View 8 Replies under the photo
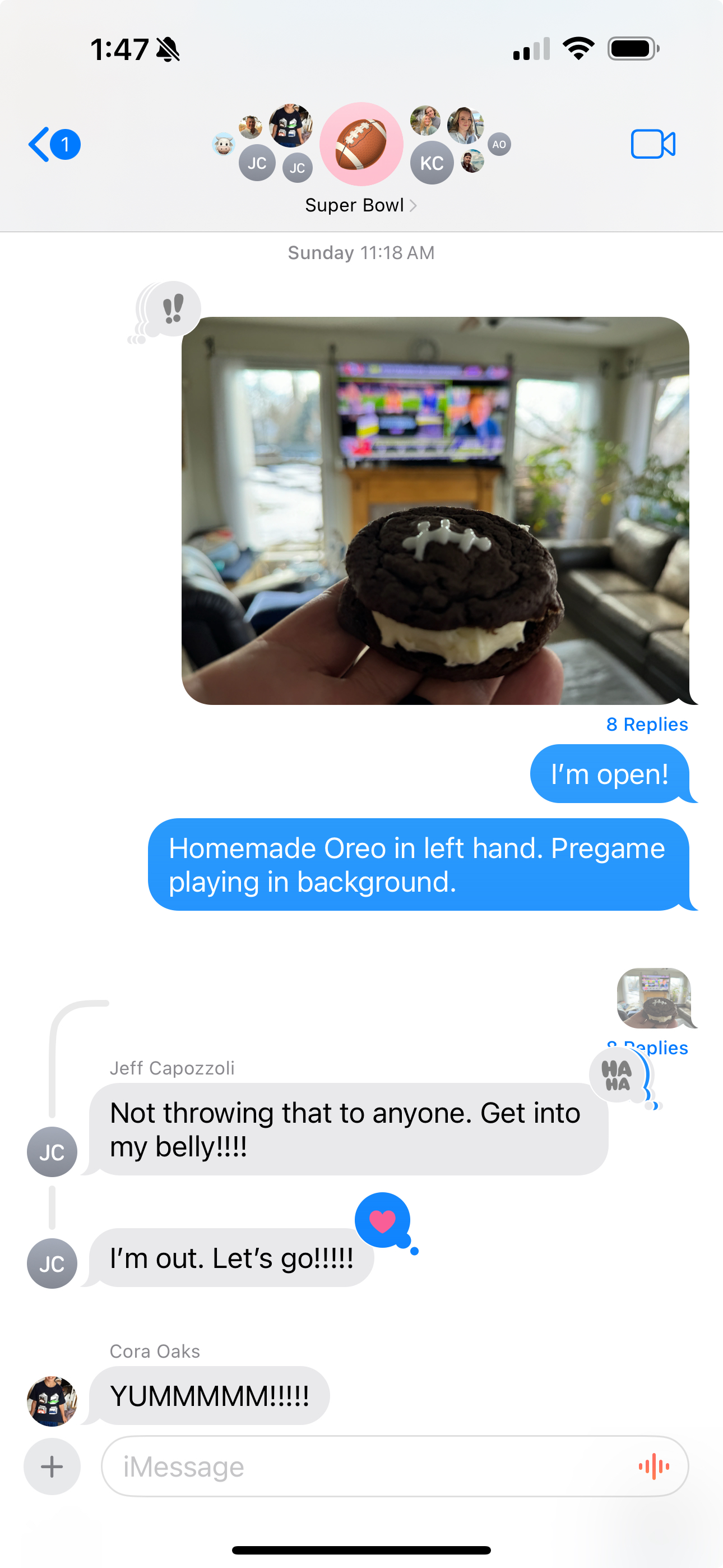The height and width of the screenshot is (1568, 723). tap(646, 725)
